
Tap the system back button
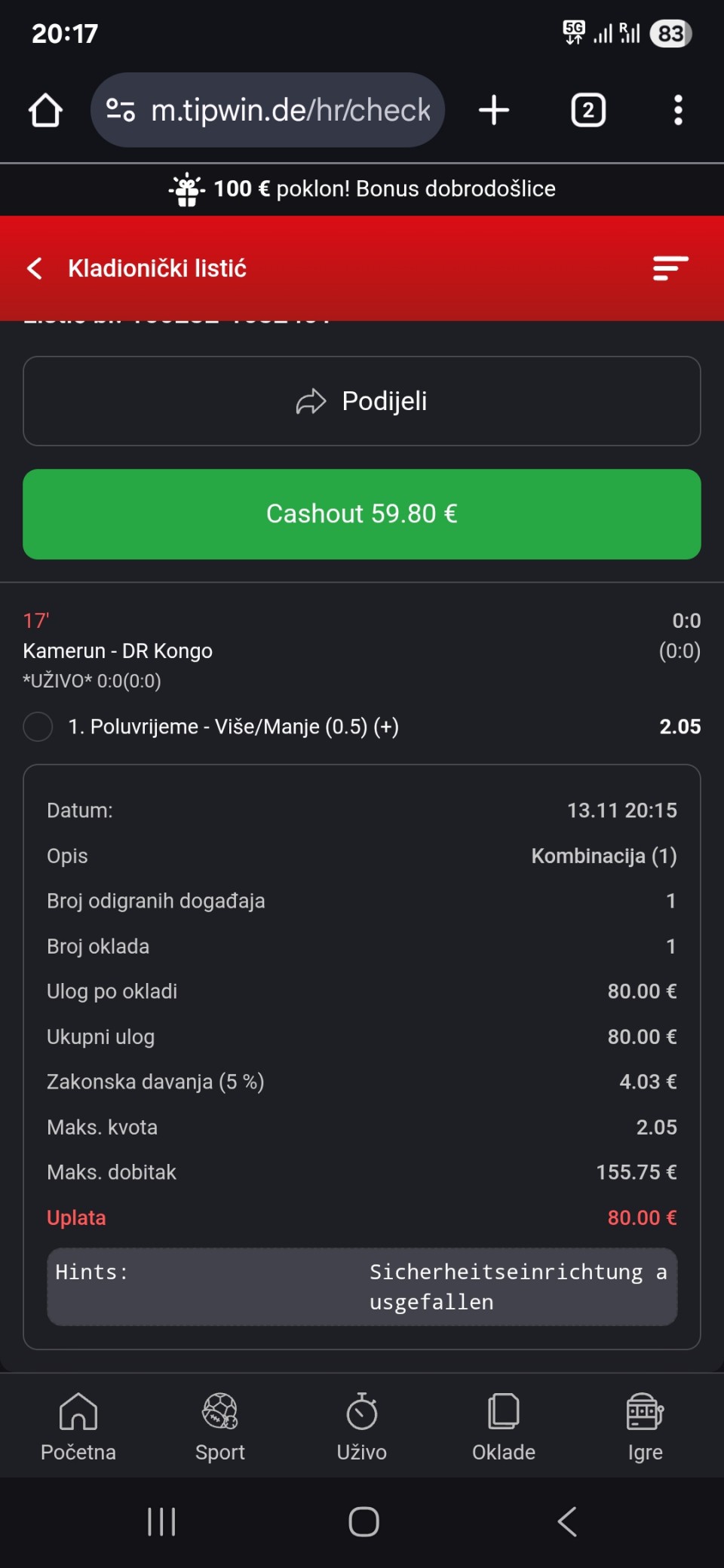coord(567,1521)
